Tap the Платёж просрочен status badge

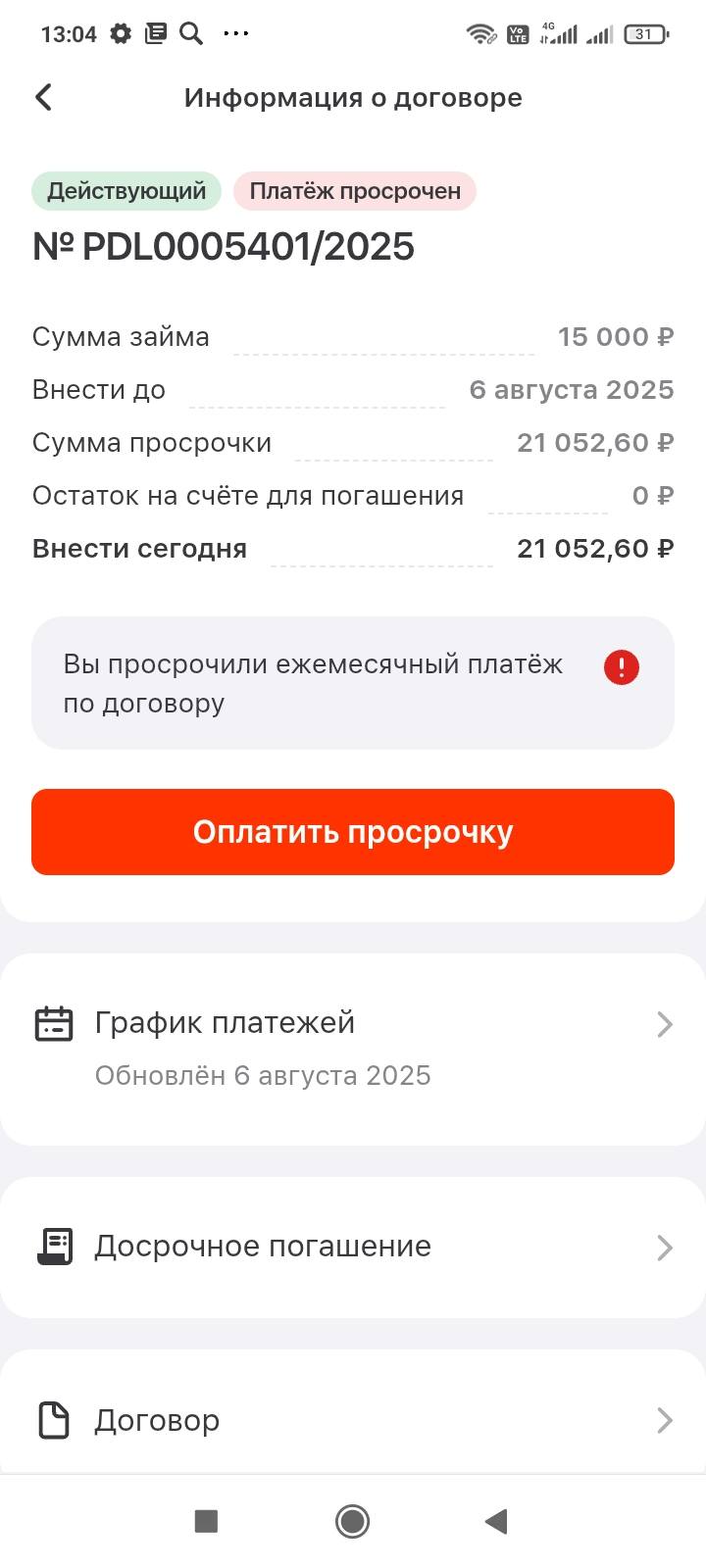(354, 191)
